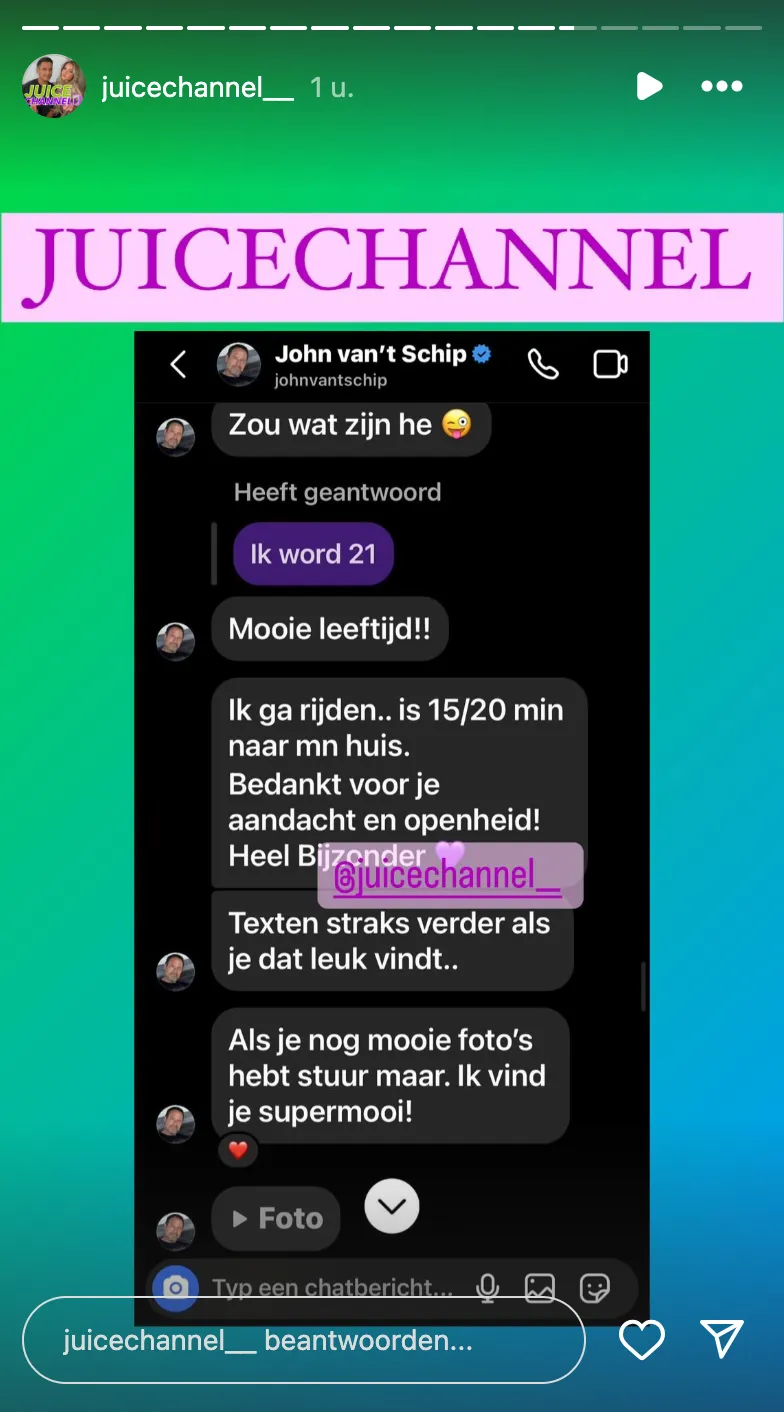Resume story playback
This screenshot has width=784, height=1412.
(649, 87)
